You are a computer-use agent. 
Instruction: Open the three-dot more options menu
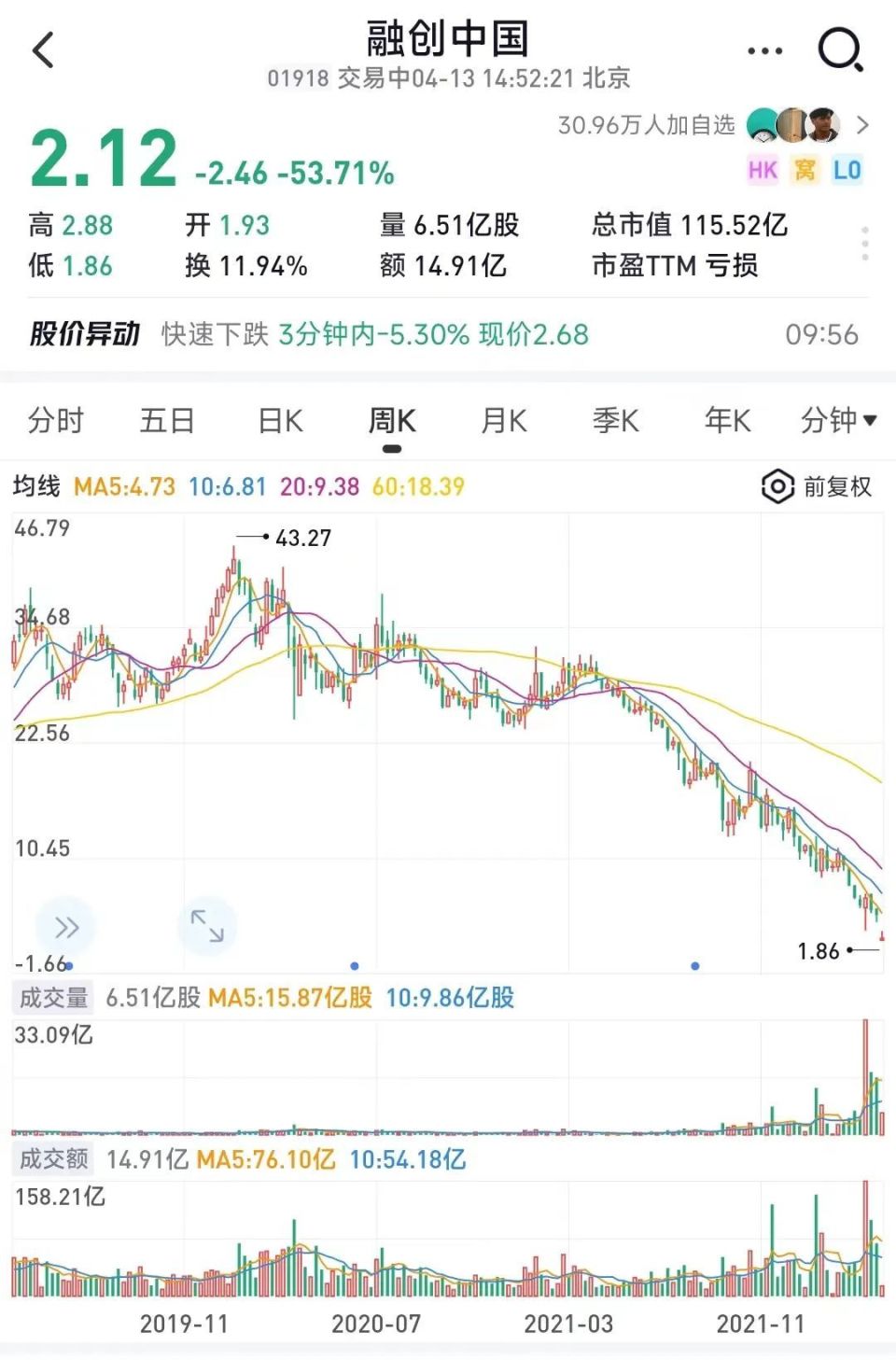pyautogui.click(x=764, y=51)
